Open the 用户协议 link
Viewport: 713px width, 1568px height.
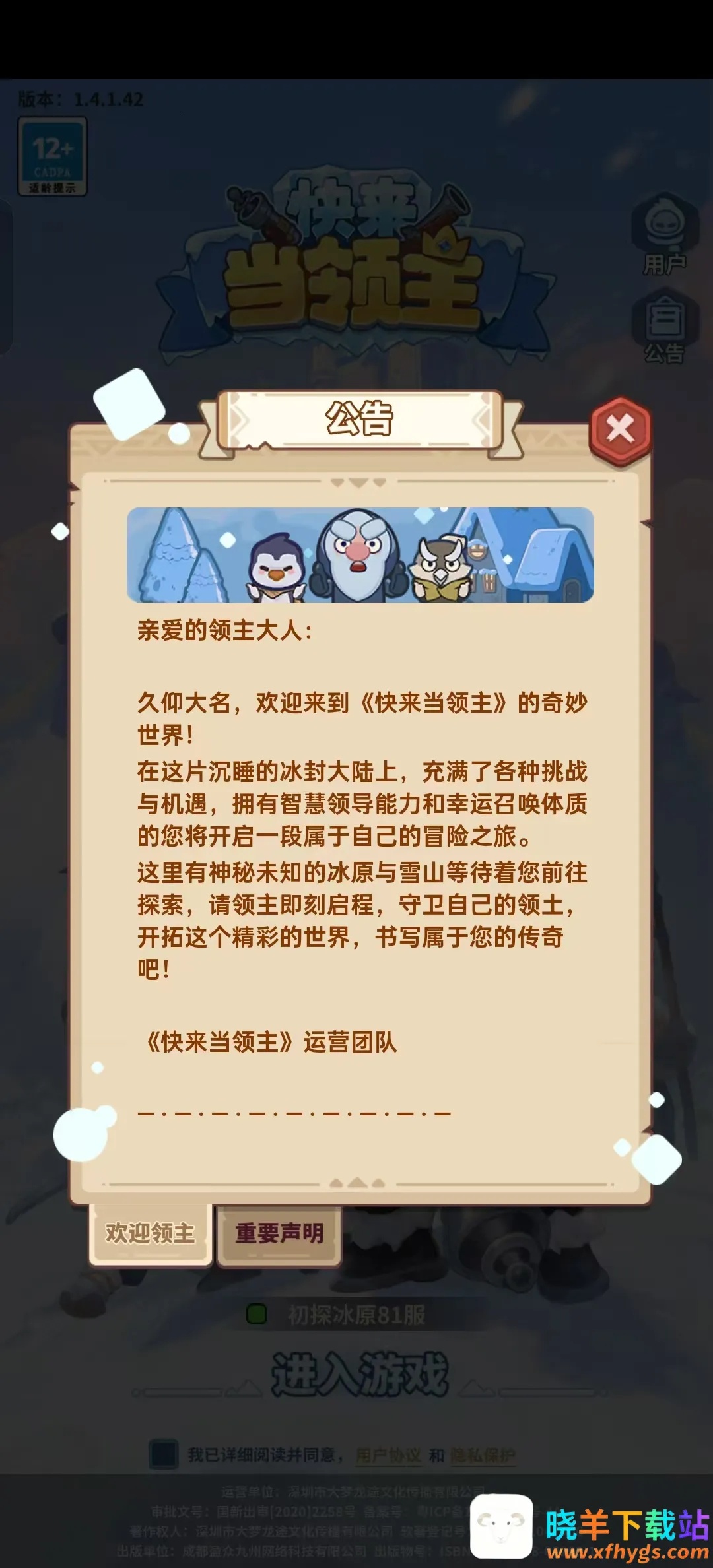[x=388, y=1455]
